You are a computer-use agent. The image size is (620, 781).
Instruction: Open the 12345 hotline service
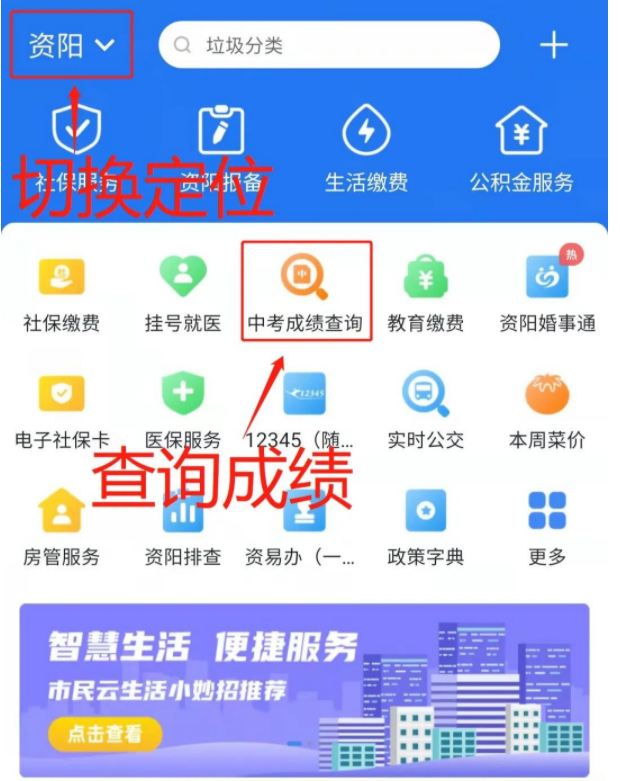pyautogui.click(x=304, y=407)
